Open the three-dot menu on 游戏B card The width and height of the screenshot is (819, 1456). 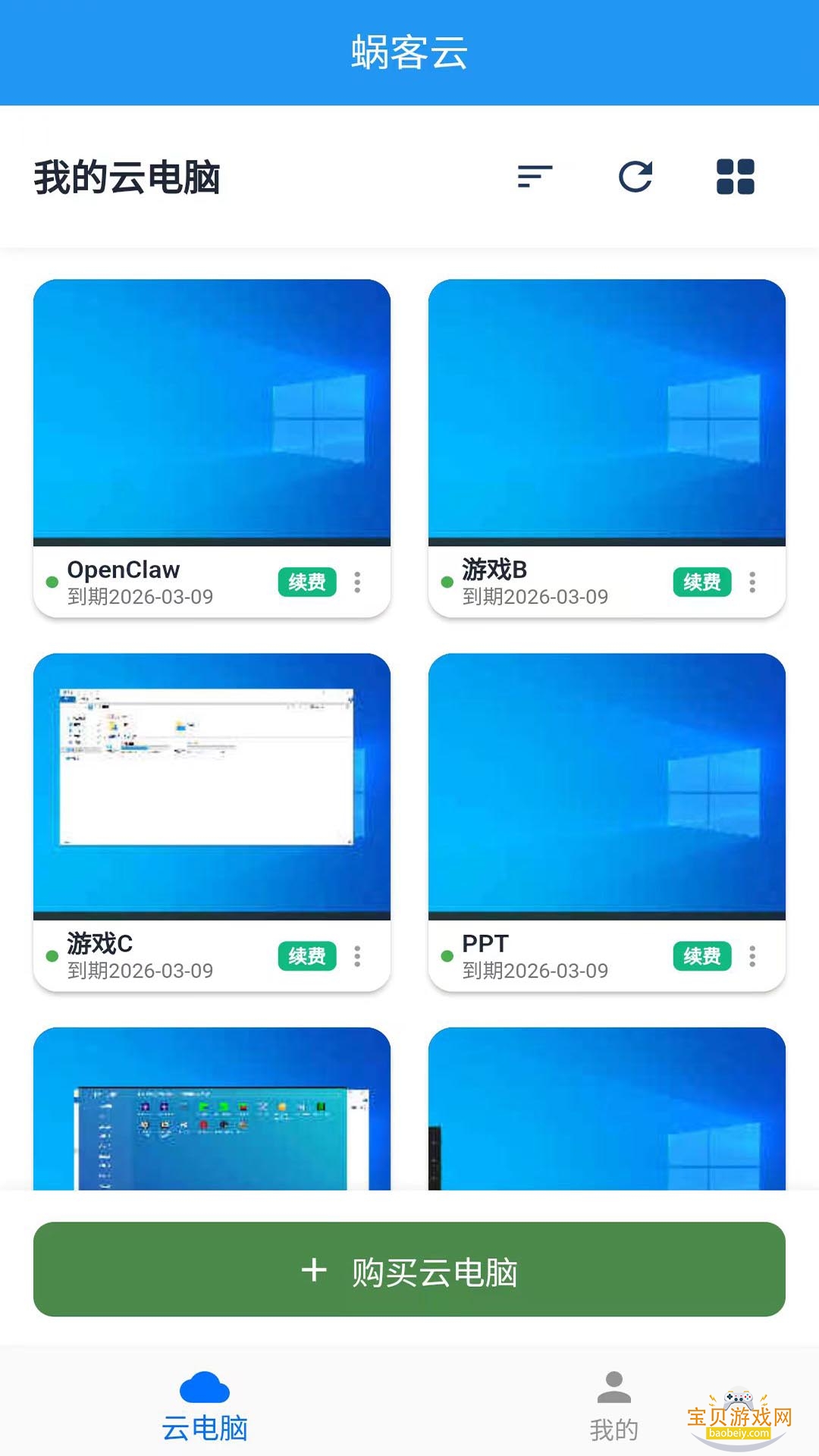pyautogui.click(x=751, y=582)
